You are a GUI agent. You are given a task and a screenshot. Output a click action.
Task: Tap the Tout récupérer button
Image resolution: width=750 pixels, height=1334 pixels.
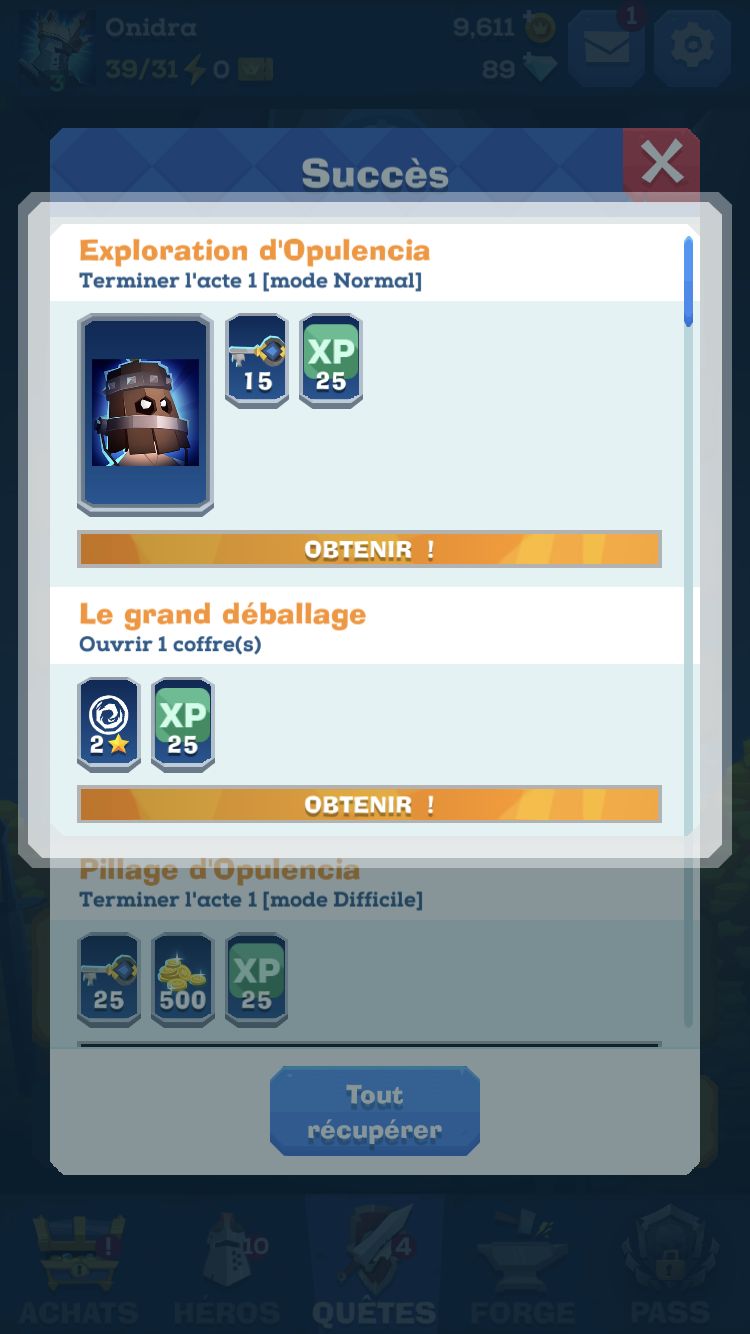coord(375,1112)
